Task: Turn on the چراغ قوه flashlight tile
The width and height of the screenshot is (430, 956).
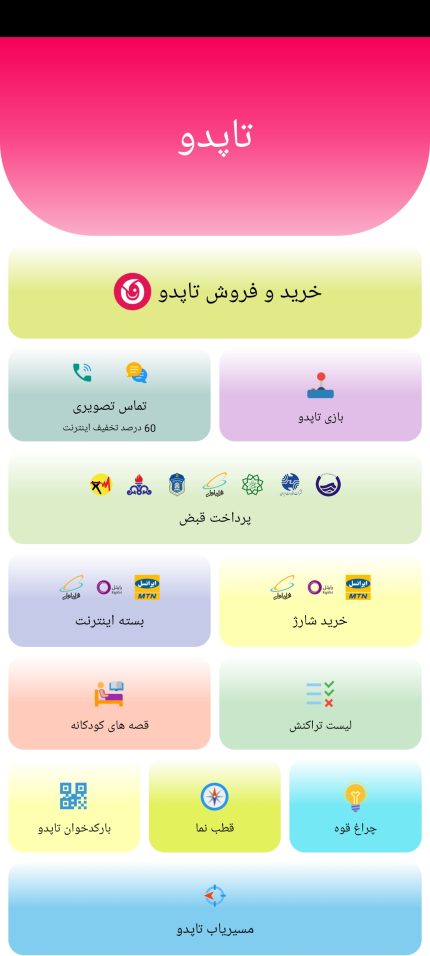Action: click(x=355, y=807)
